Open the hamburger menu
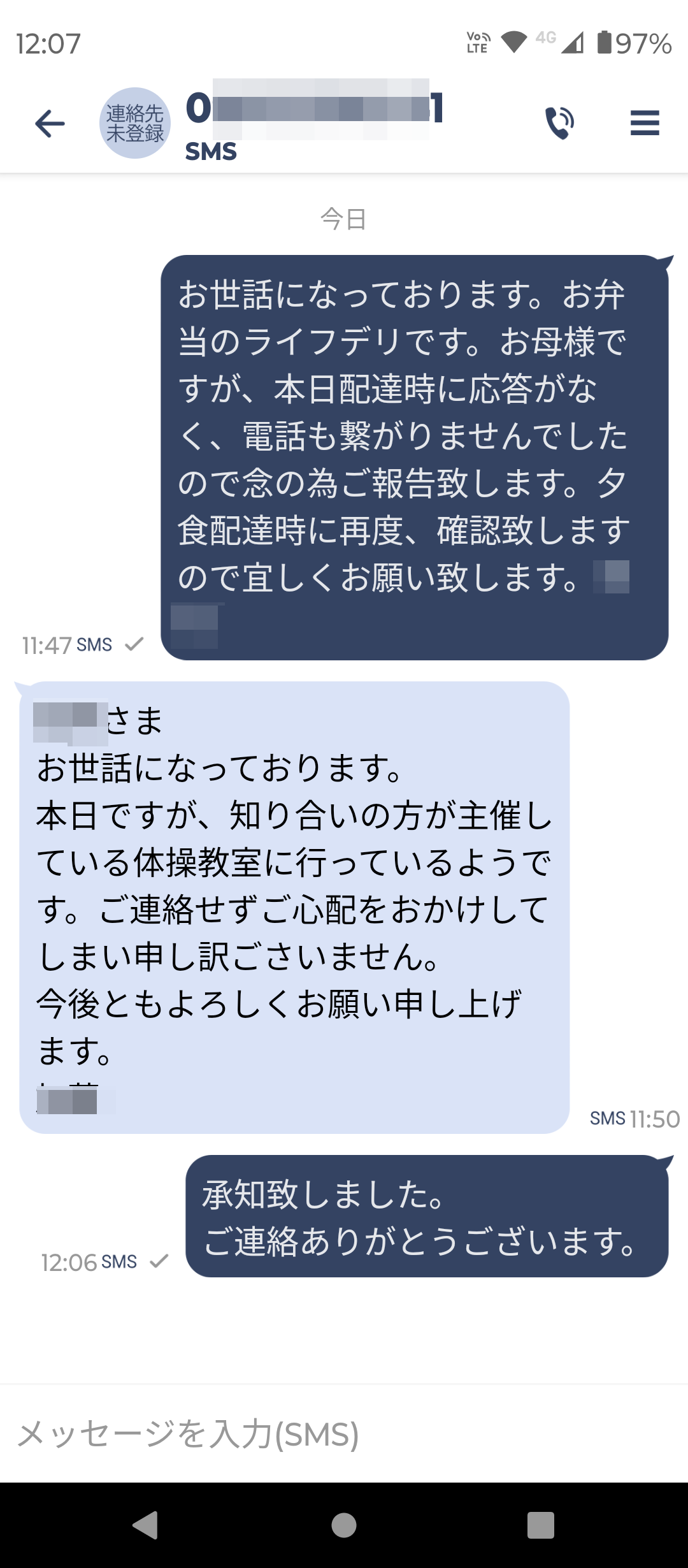The height and width of the screenshot is (1568, 688). click(x=644, y=123)
